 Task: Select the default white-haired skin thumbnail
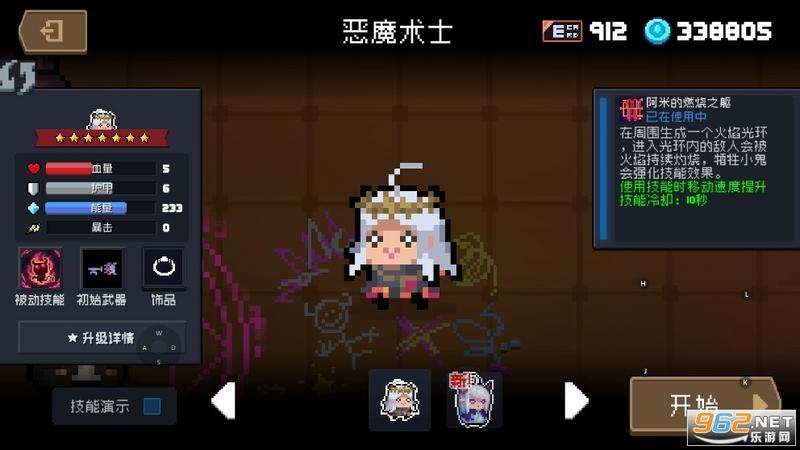[399, 400]
